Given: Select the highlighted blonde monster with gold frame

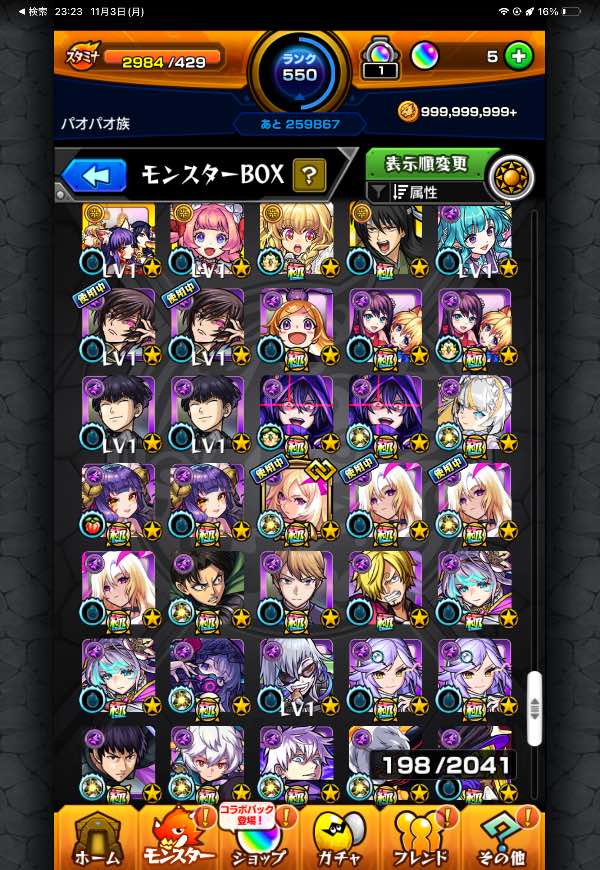Looking at the screenshot, I should coord(296,500).
